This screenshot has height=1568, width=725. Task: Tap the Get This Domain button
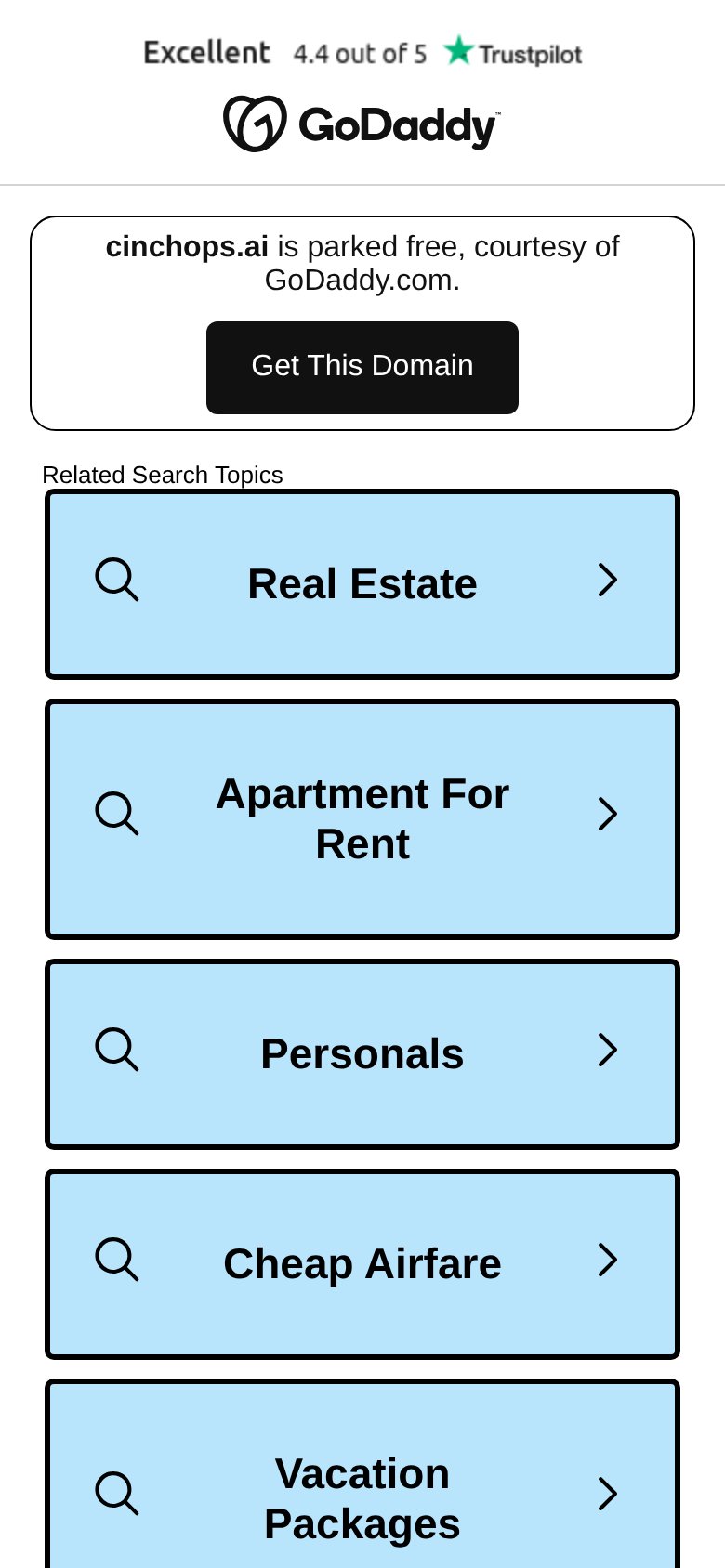pos(362,368)
